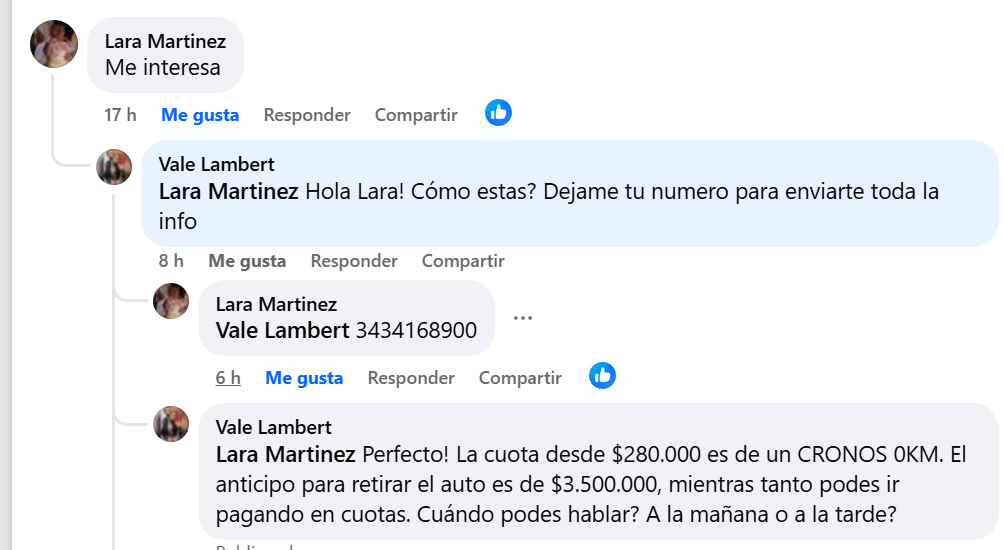Like Lara Martinez's "Me interesa" comment
1004x550 pixels.
click(x=200, y=115)
